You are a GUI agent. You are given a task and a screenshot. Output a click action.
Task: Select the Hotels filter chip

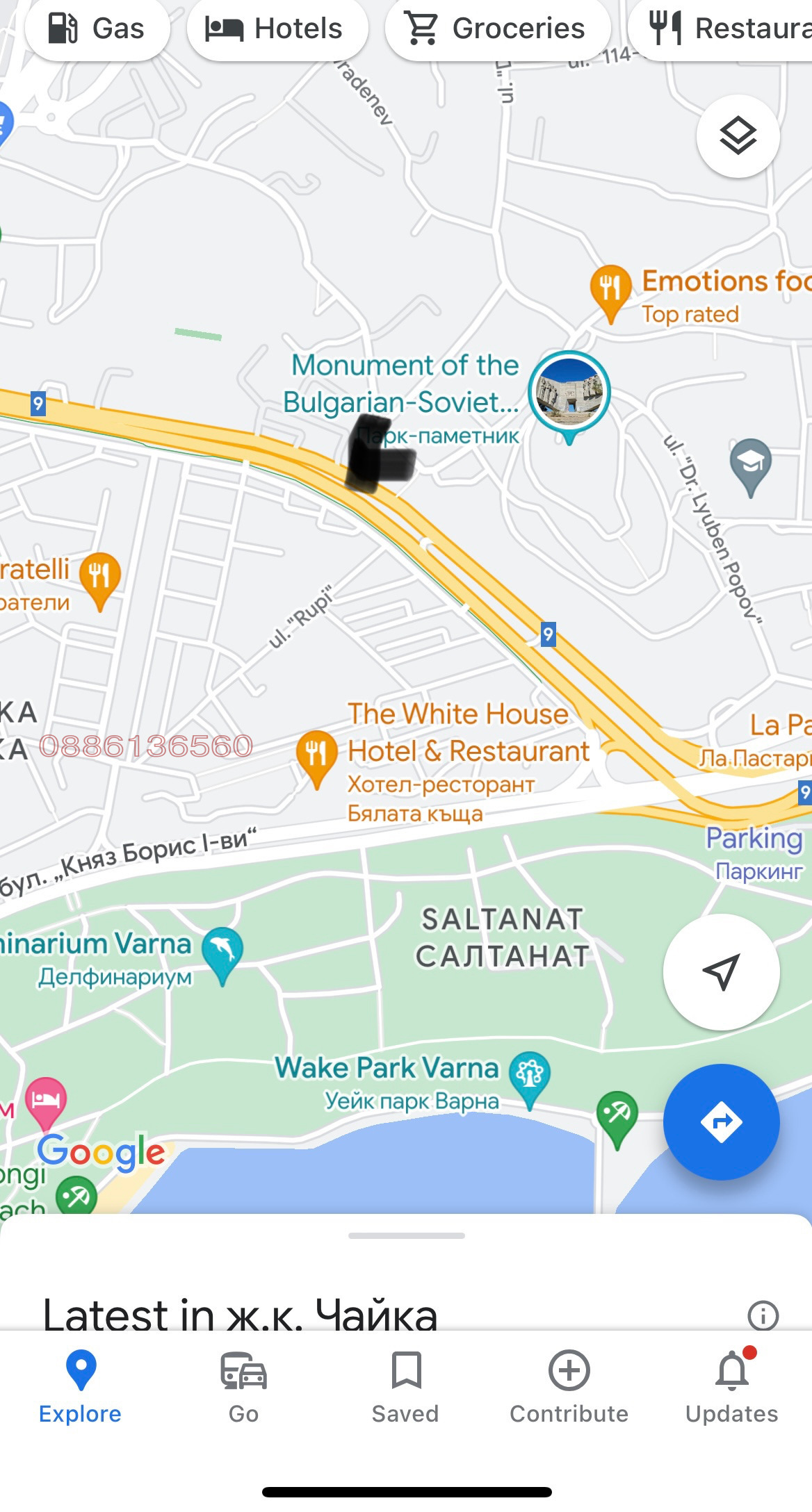(277, 29)
